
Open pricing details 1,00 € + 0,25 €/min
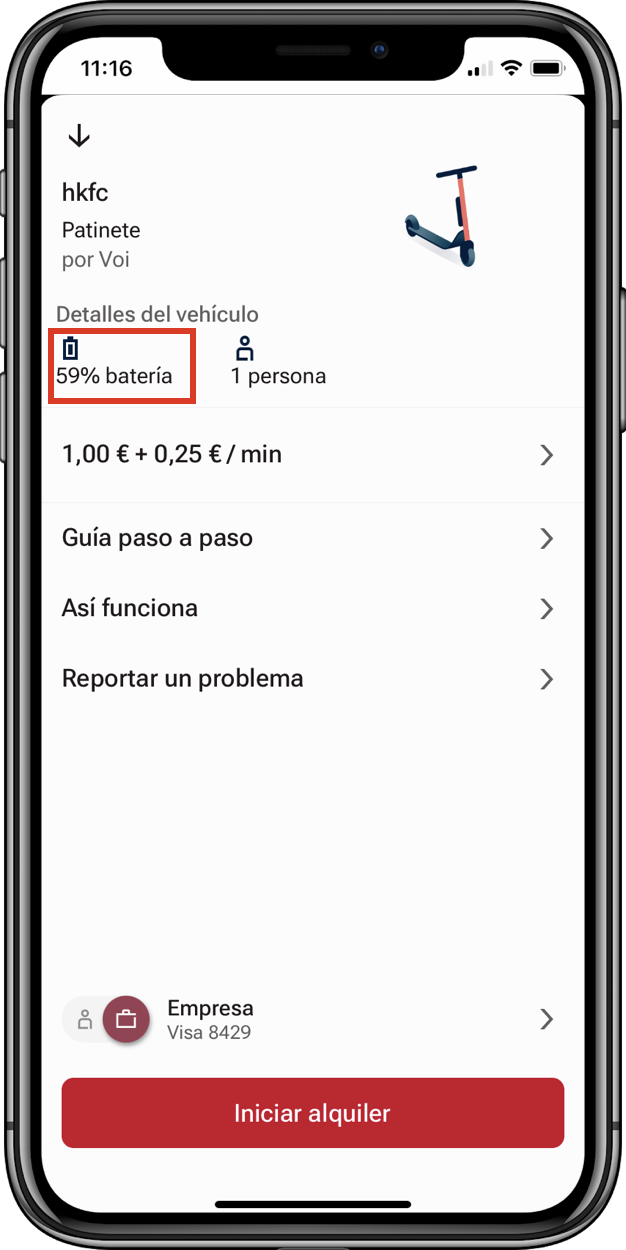[x=312, y=455]
